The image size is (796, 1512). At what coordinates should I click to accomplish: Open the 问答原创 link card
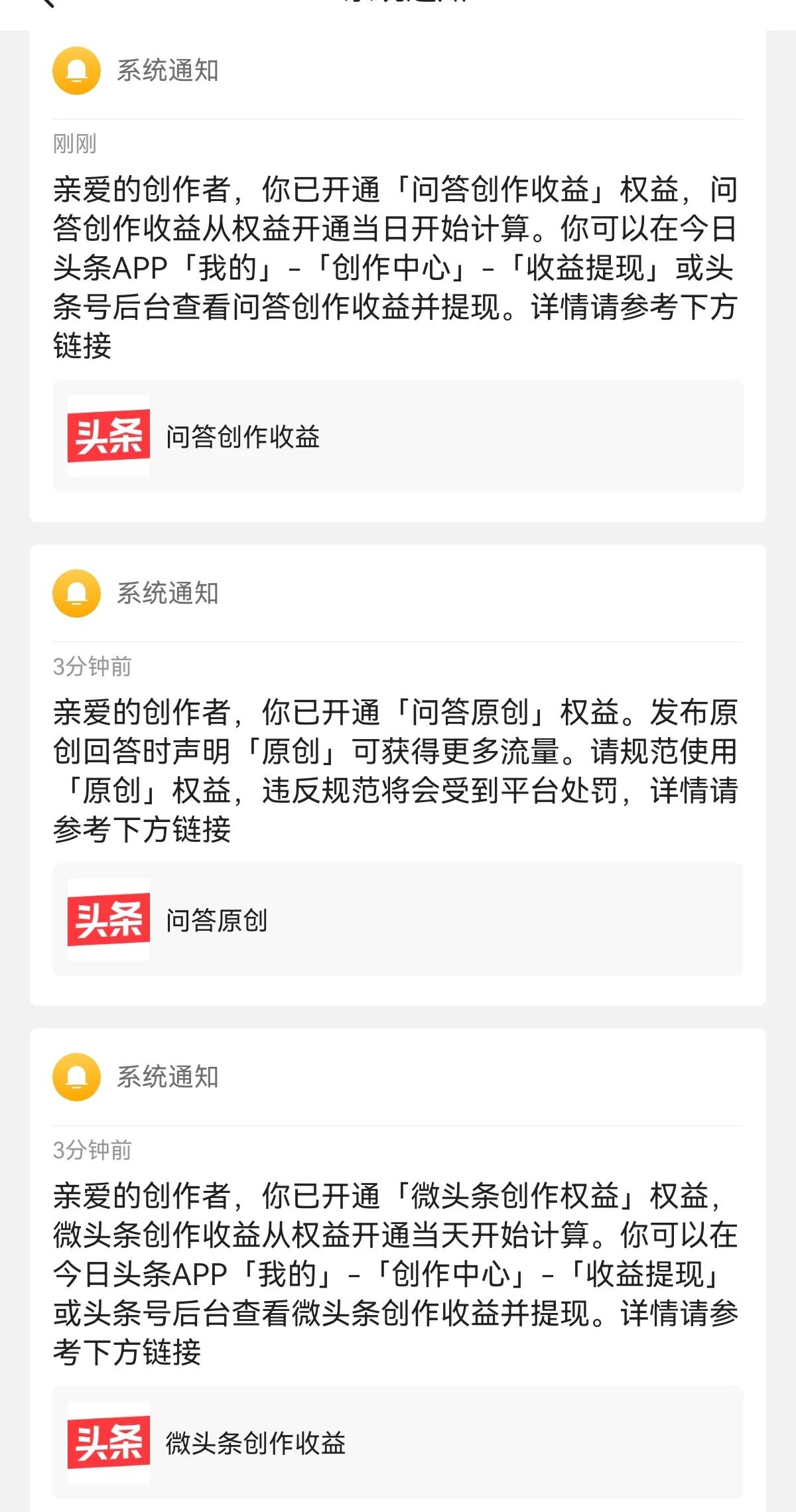398,920
